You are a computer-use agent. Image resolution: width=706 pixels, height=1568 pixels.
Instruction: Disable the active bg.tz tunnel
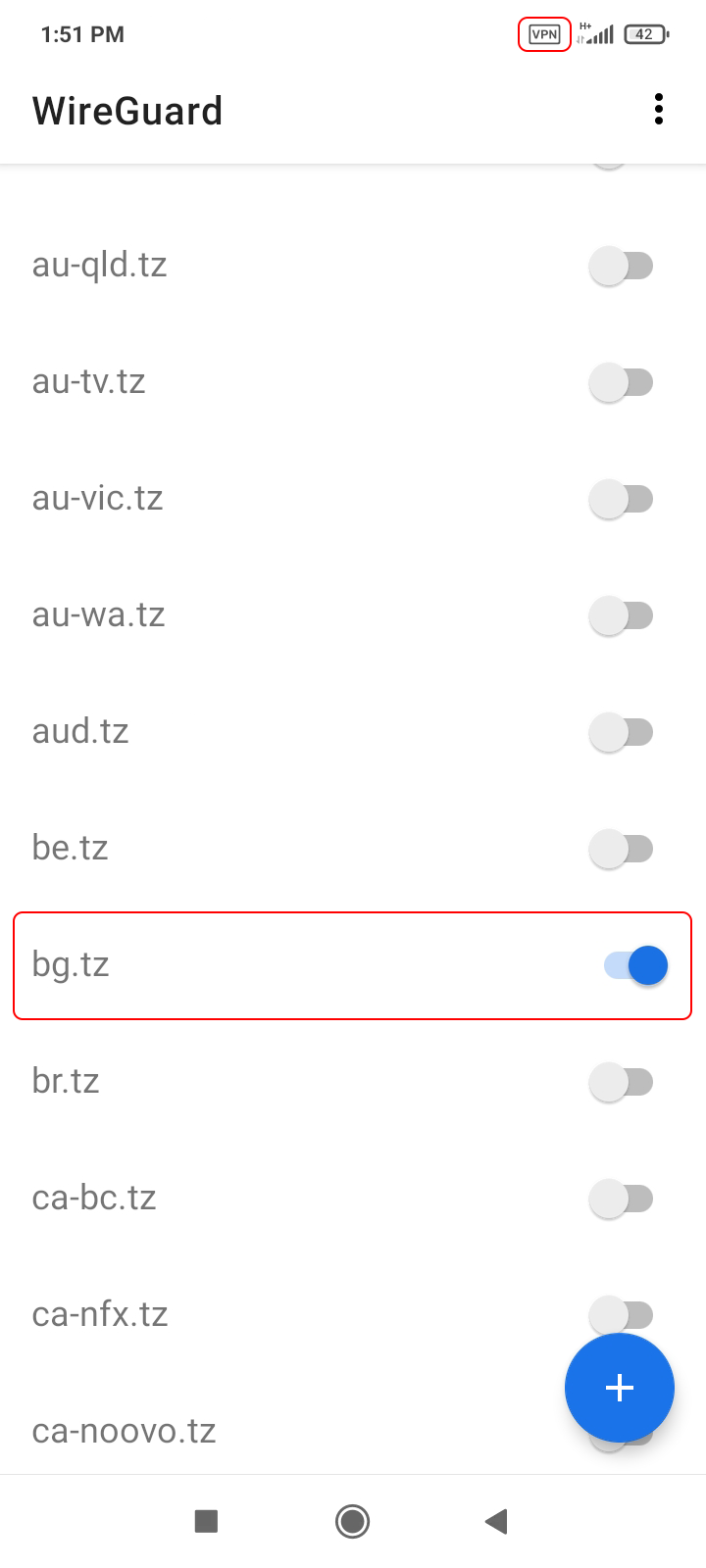tap(635, 965)
